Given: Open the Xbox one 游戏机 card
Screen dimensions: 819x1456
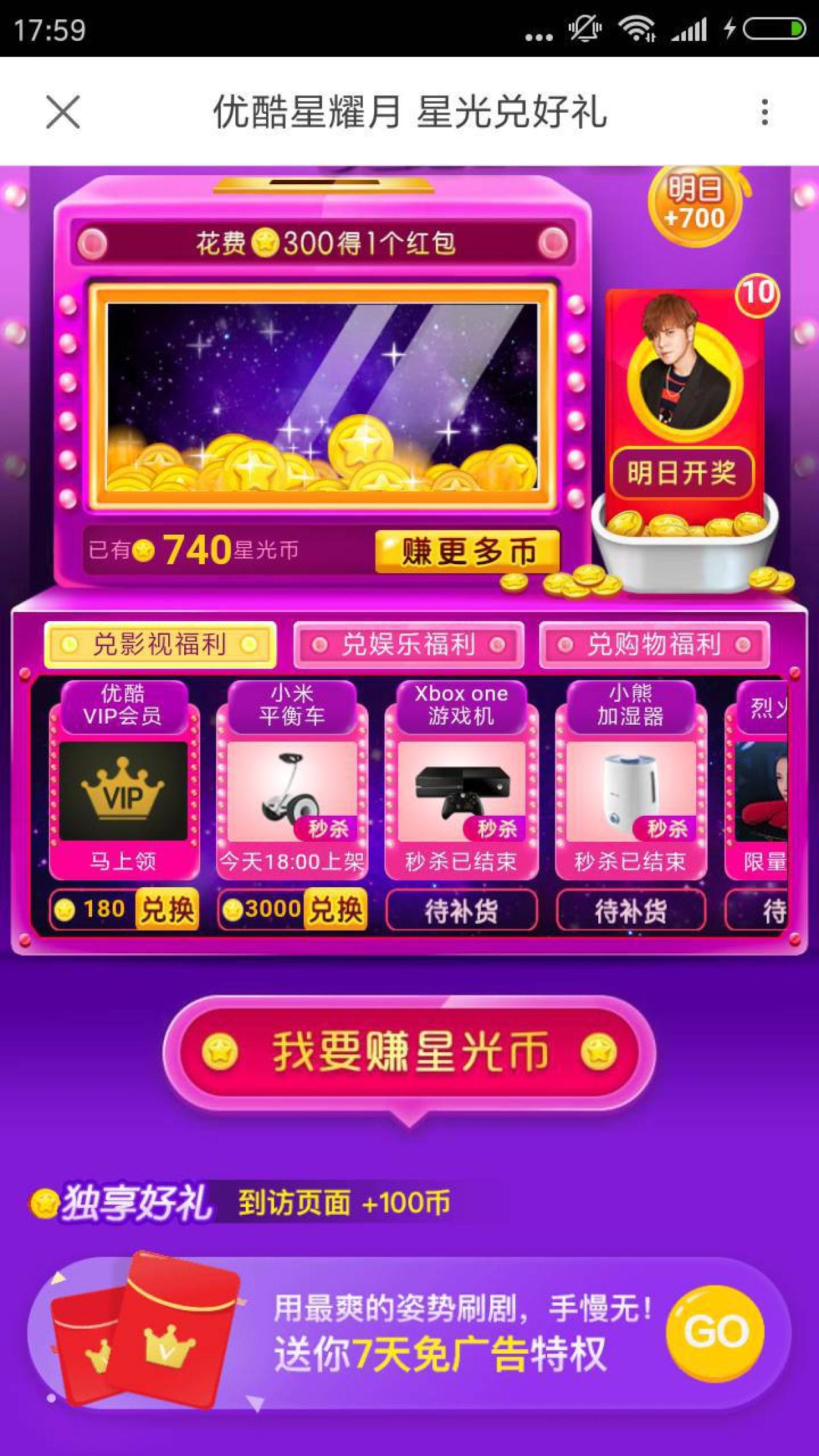Looking at the screenshot, I should pyautogui.click(x=461, y=791).
